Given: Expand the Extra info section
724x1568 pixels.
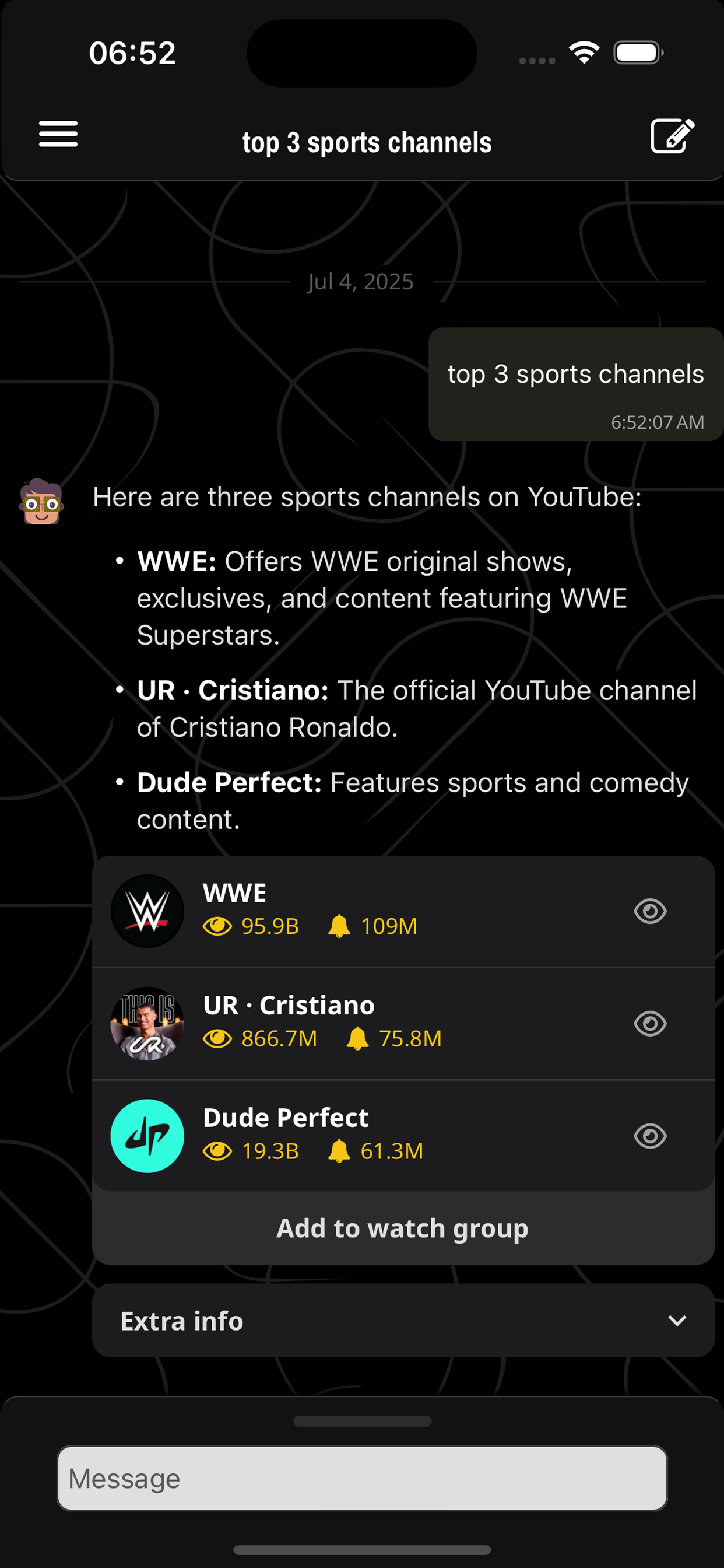Looking at the screenshot, I should 403,1321.
